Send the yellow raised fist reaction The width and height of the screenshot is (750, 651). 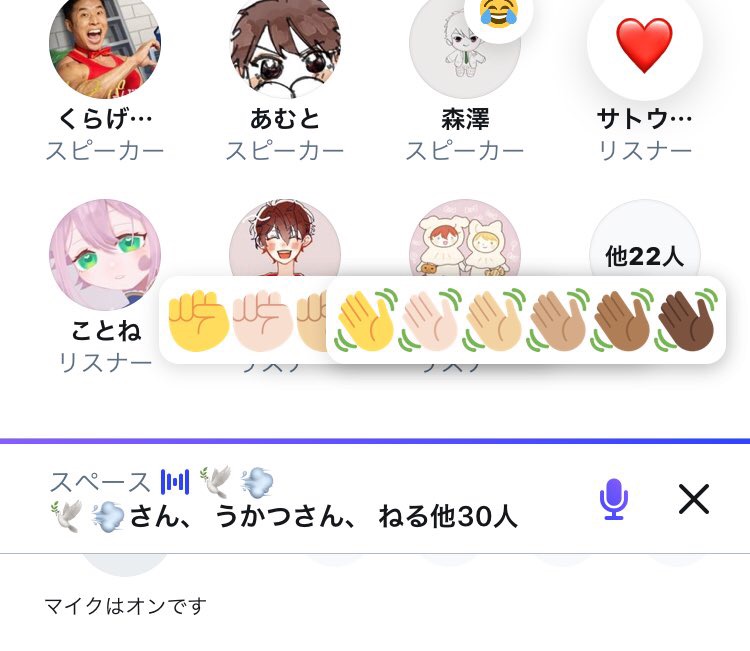click(x=198, y=320)
